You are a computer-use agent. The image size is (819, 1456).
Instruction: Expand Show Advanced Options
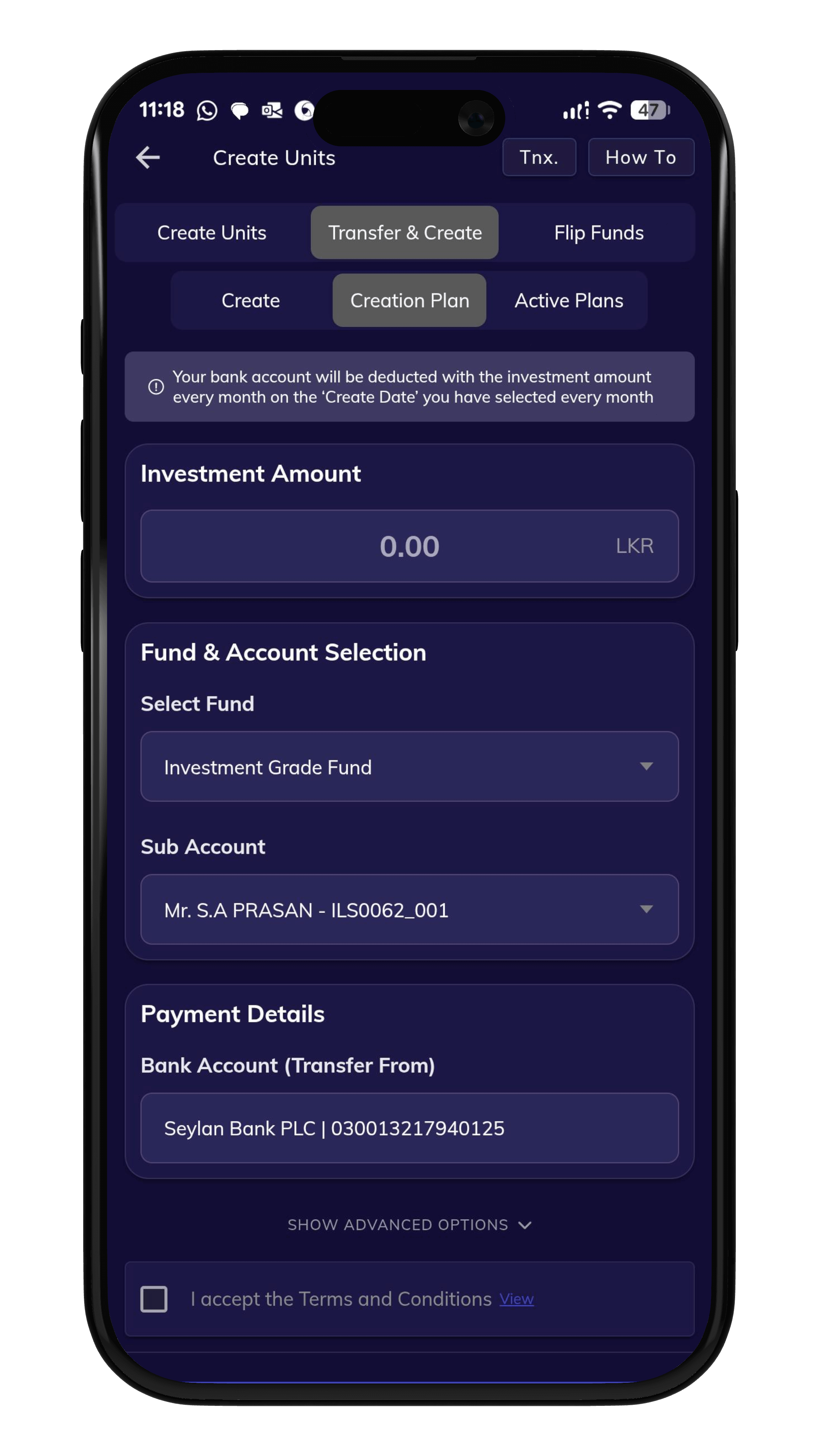[409, 1225]
